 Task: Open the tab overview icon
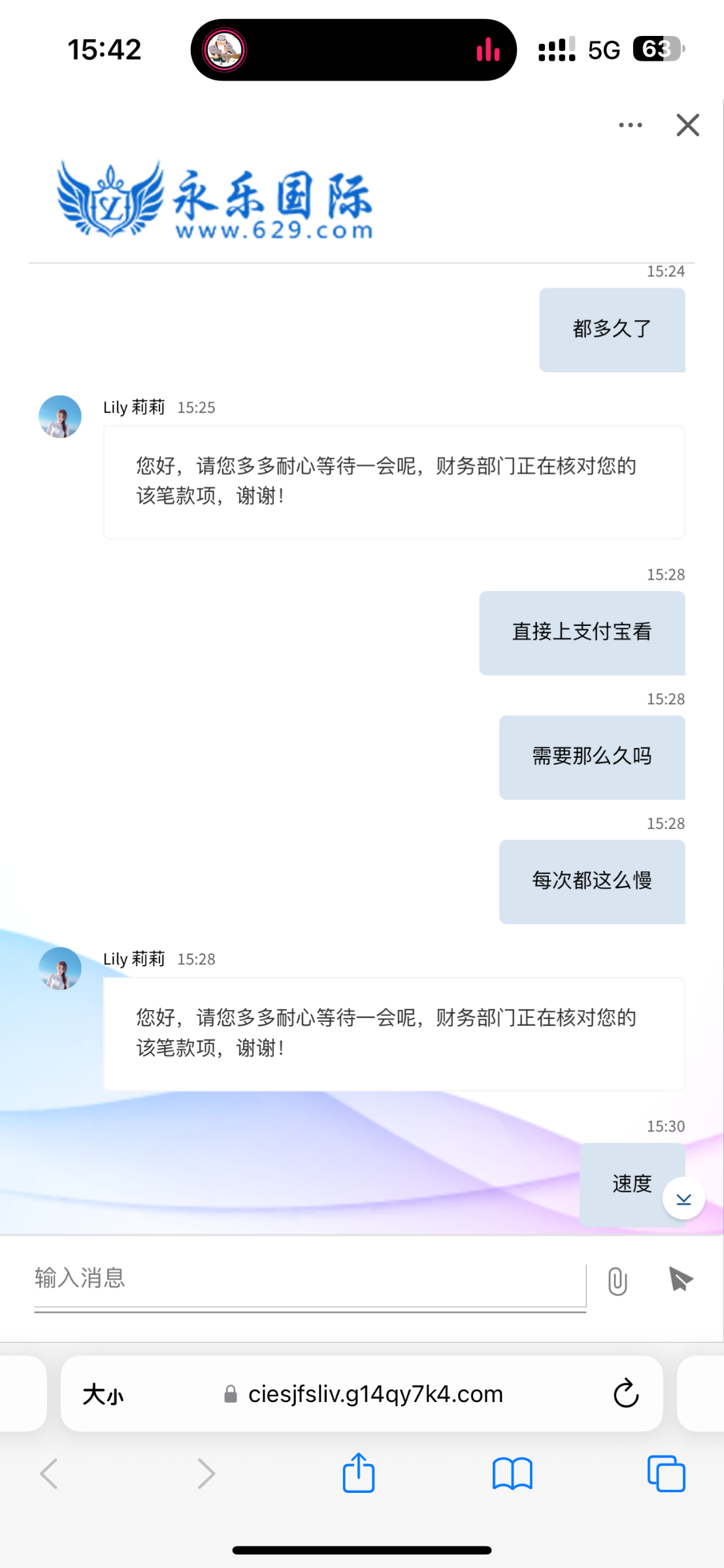(666, 1473)
